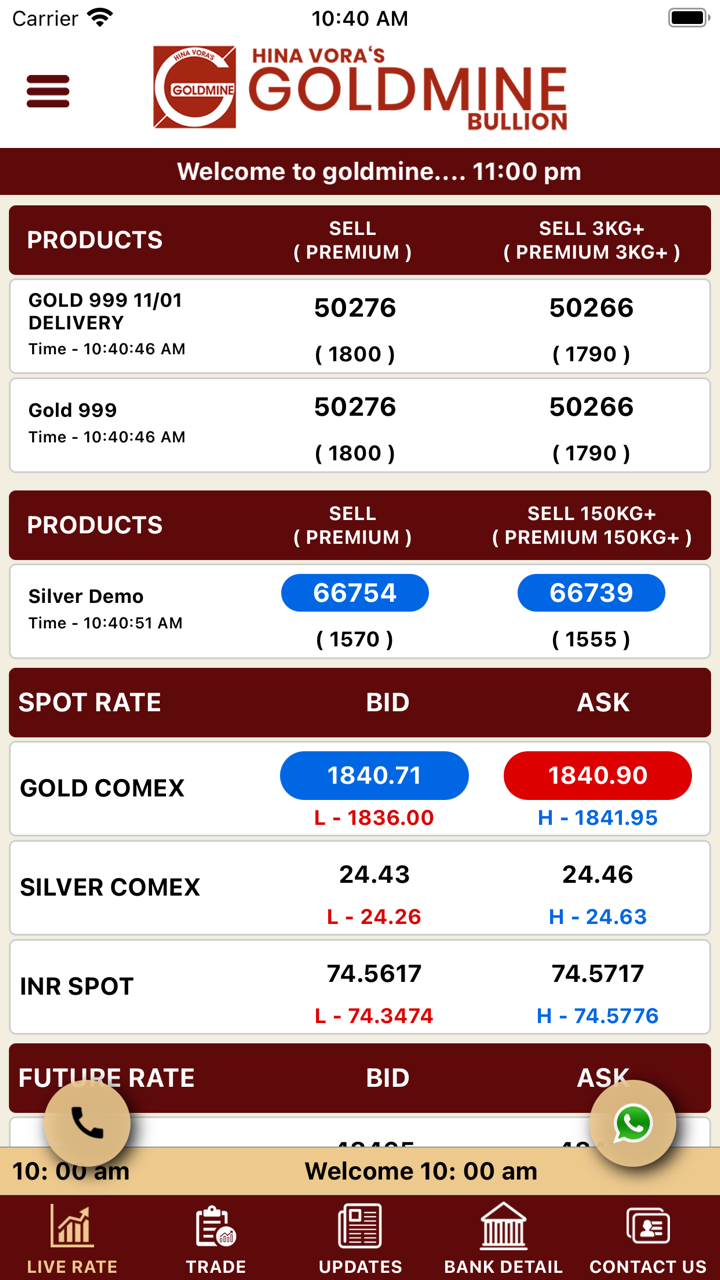720x1280 pixels.
Task: Switch to the Live Rate tab
Action: (x=72, y=1239)
